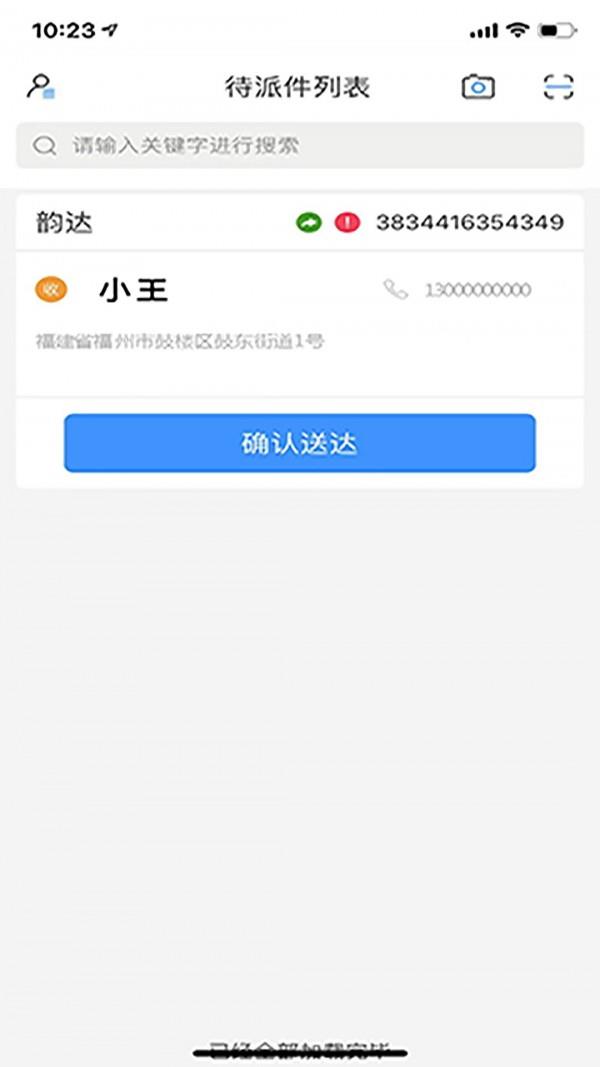Focus the keyword search field
This screenshot has width=600, height=1067.
point(300,146)
